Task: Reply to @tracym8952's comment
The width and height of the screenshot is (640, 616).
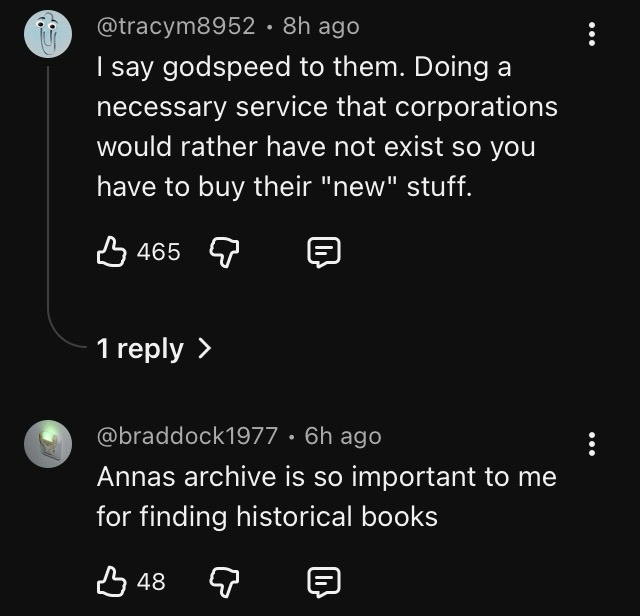Action: pos(321,252)
